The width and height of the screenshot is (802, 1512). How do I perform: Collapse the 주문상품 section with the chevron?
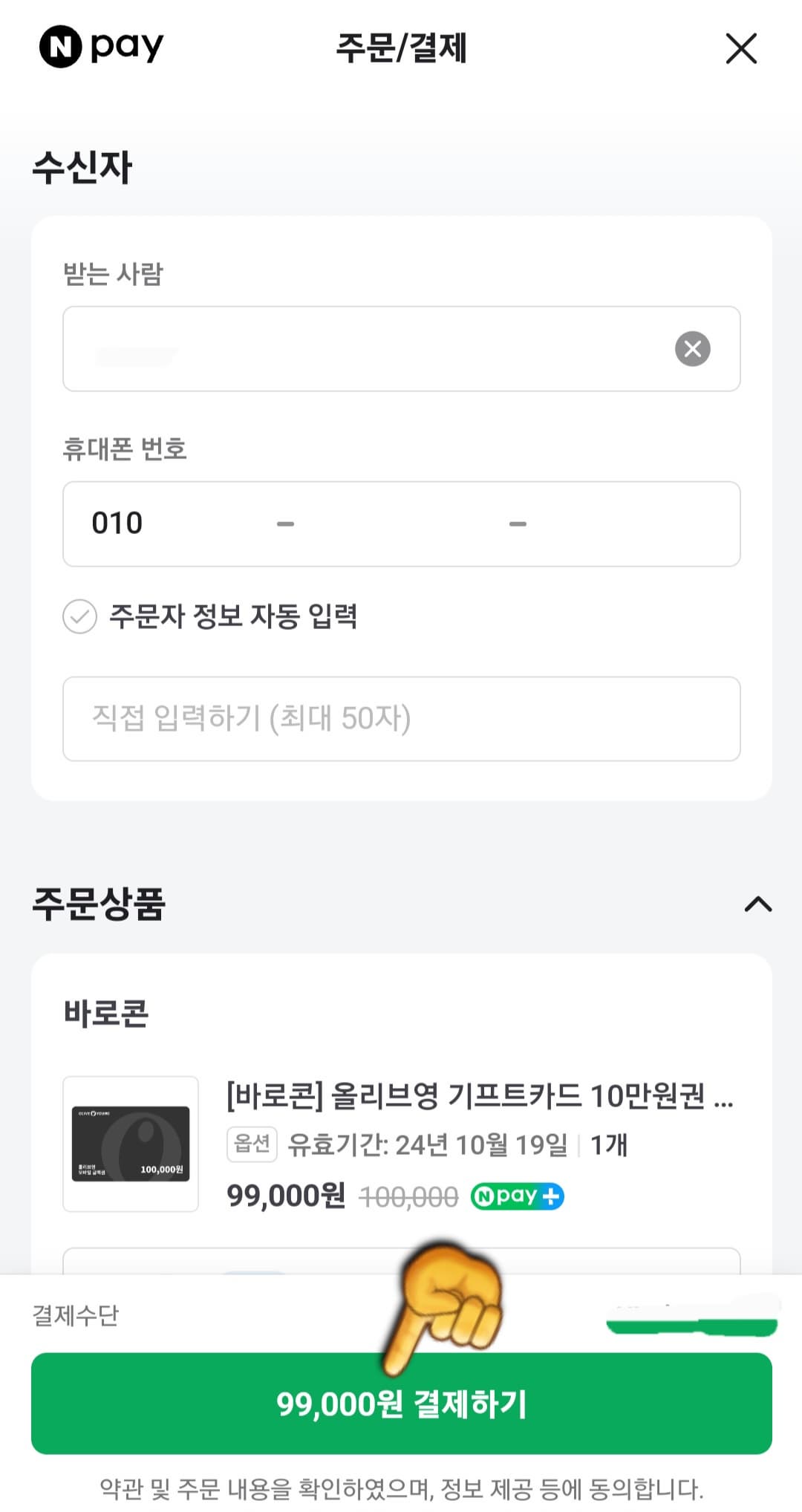click(x=757, y=904)
